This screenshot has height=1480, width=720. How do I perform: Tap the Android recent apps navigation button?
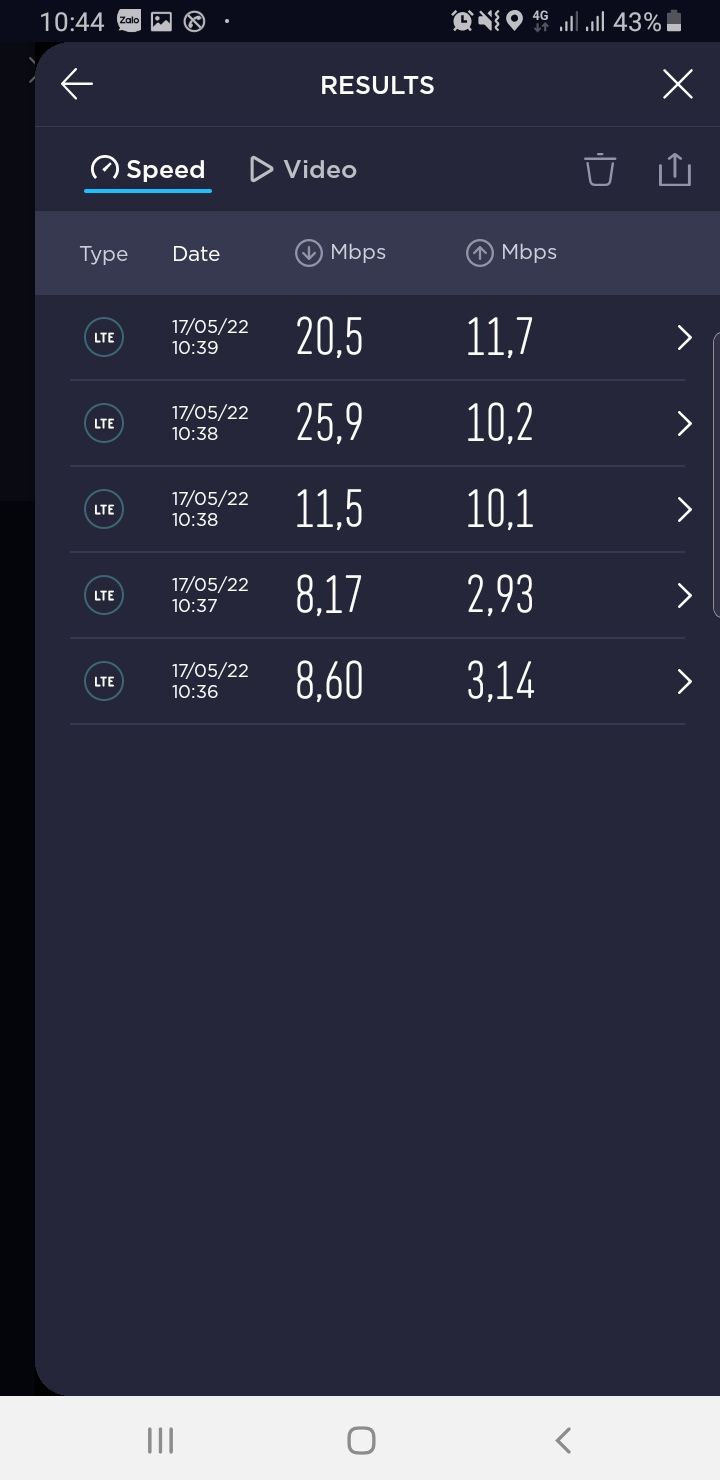pos(160,1440)
